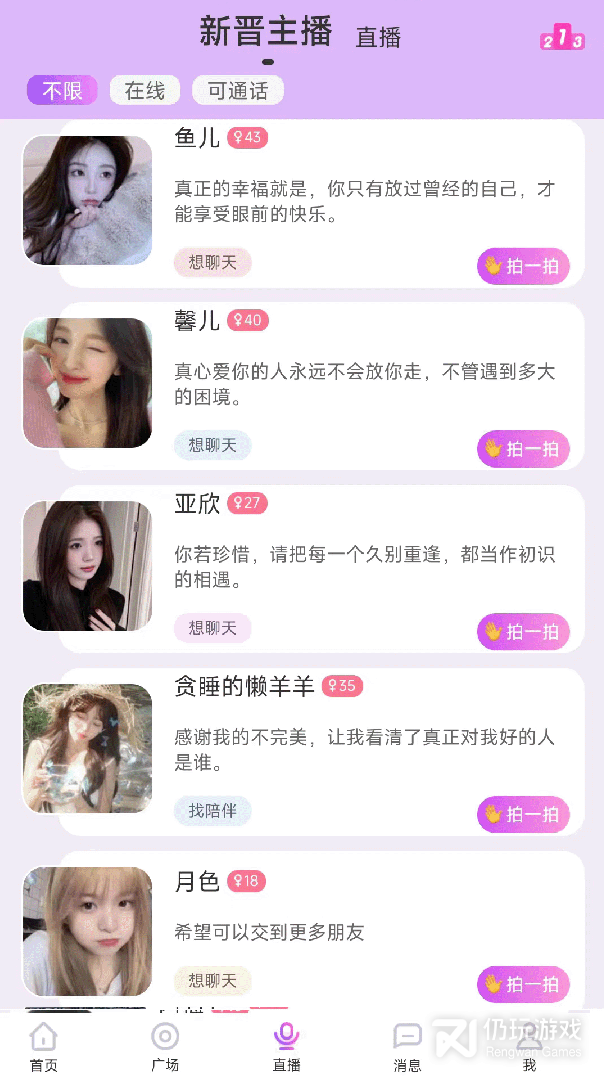Nudge 亚欣 with 拍一拍

(523, 632)
